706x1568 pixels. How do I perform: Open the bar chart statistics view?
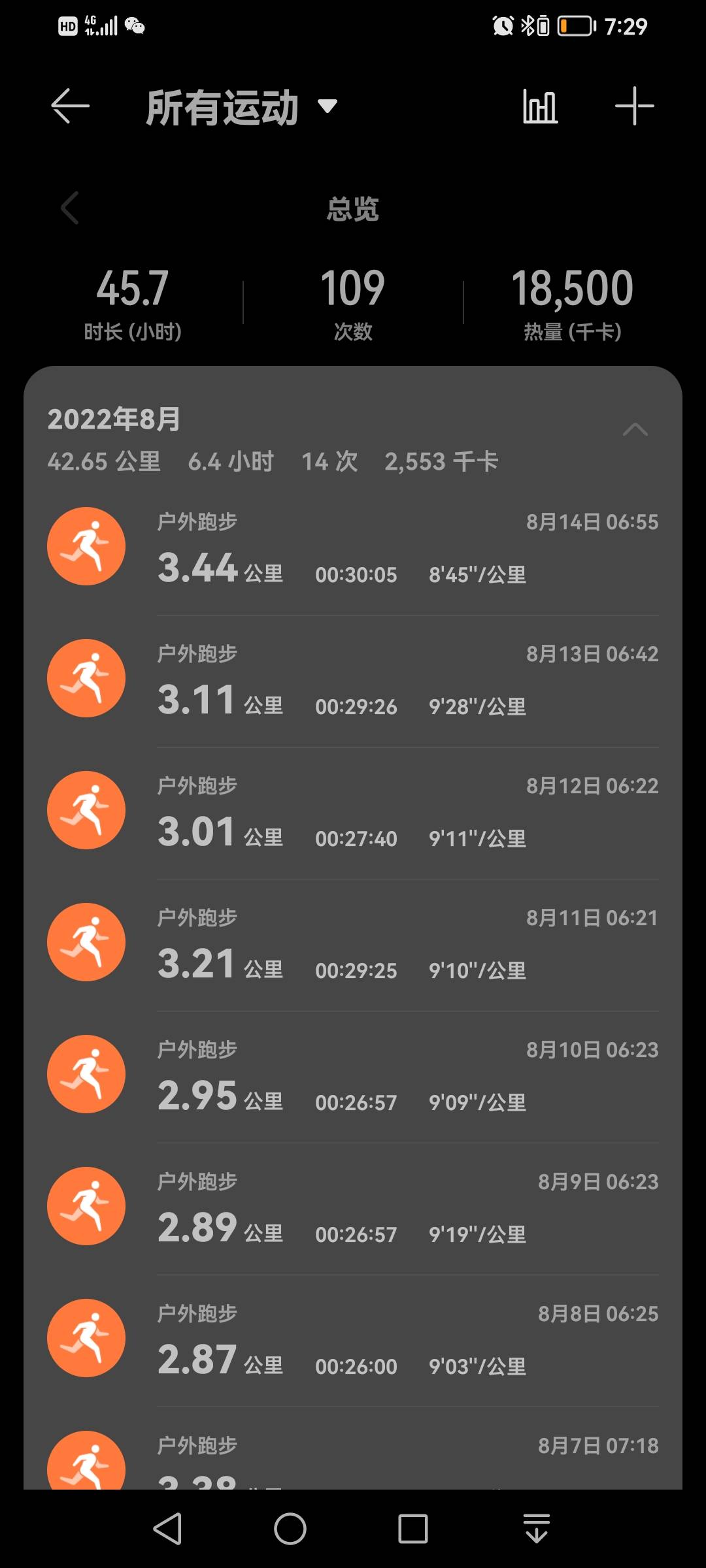pyautogui.click(x=541, y=106)
